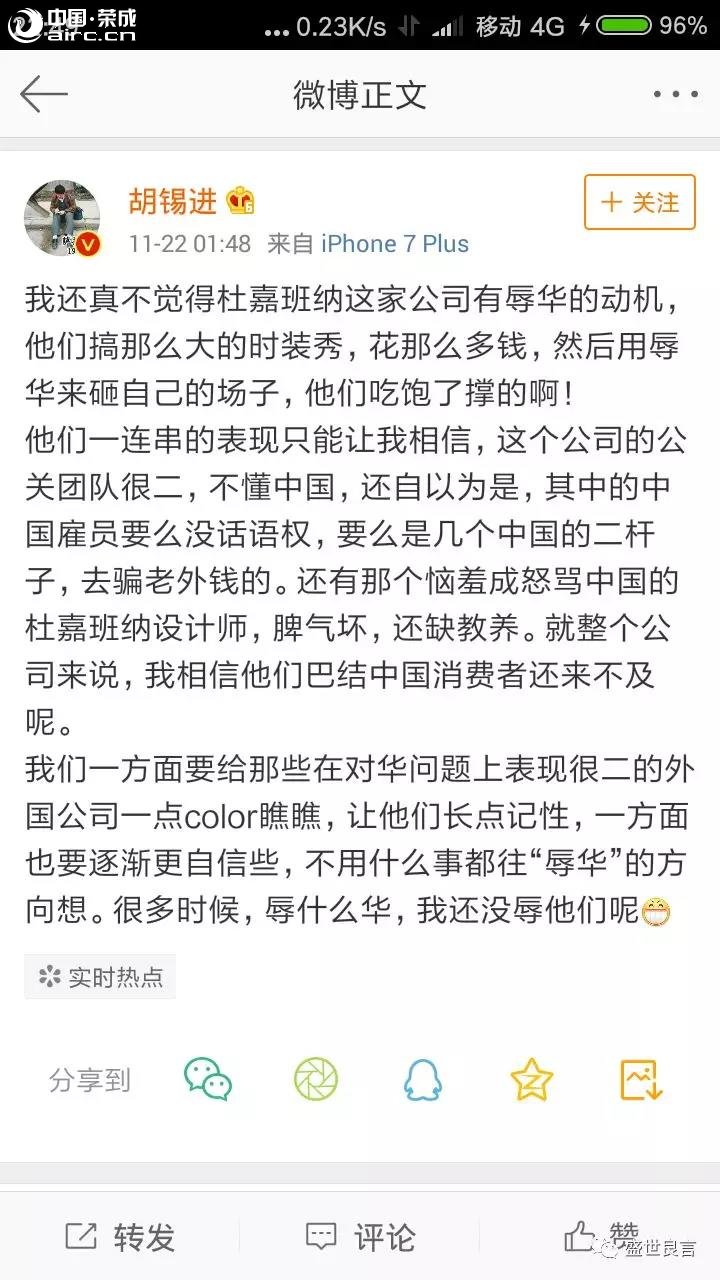Open 胡锡进's profile avatar
Screen dimensions: 720x1280
click(x=63, y=217)
